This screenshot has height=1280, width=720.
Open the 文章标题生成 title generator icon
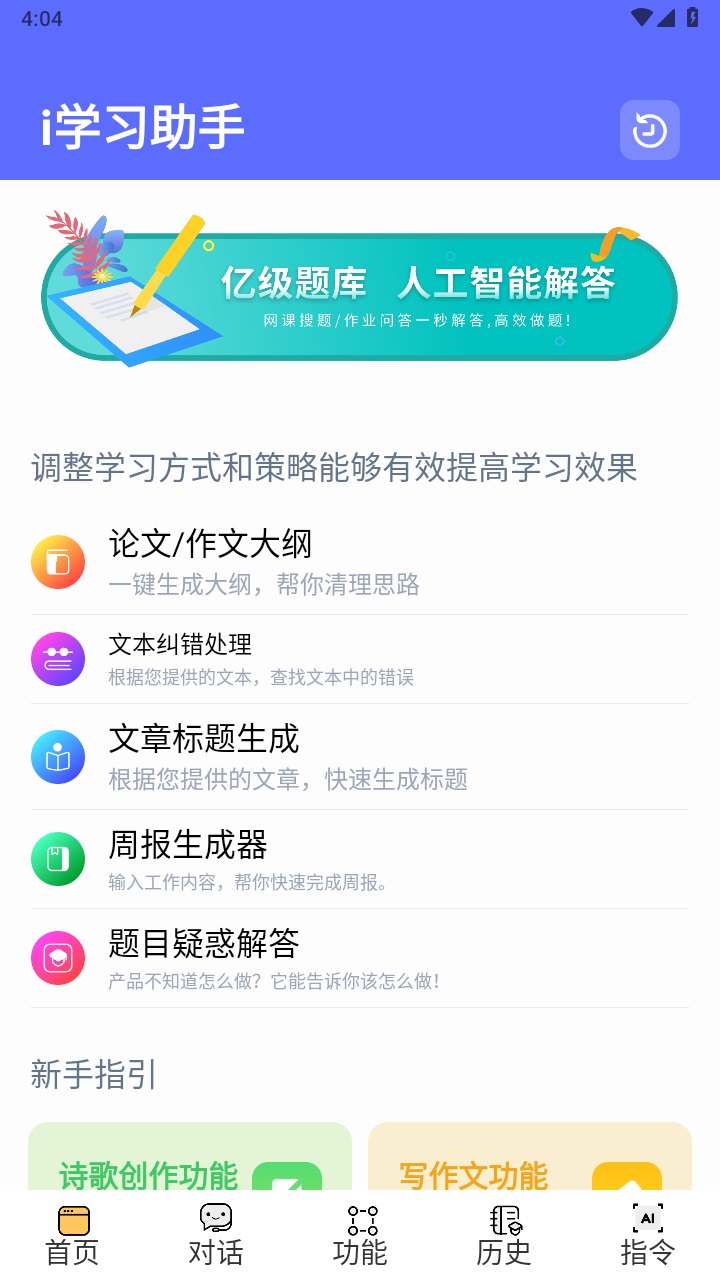[58, 757]
